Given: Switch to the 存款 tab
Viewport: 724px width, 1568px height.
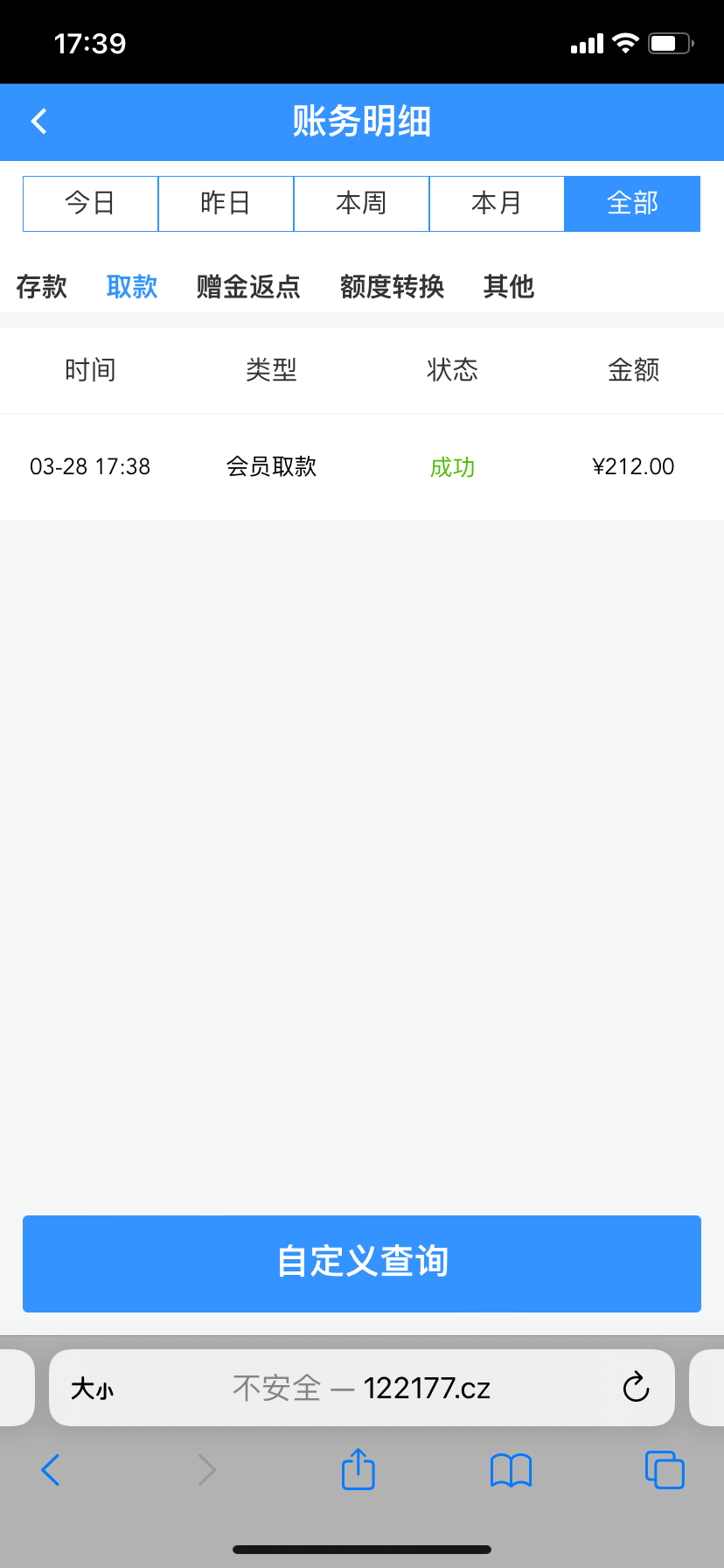Looking at the screenshot, I should pos(42,287).
